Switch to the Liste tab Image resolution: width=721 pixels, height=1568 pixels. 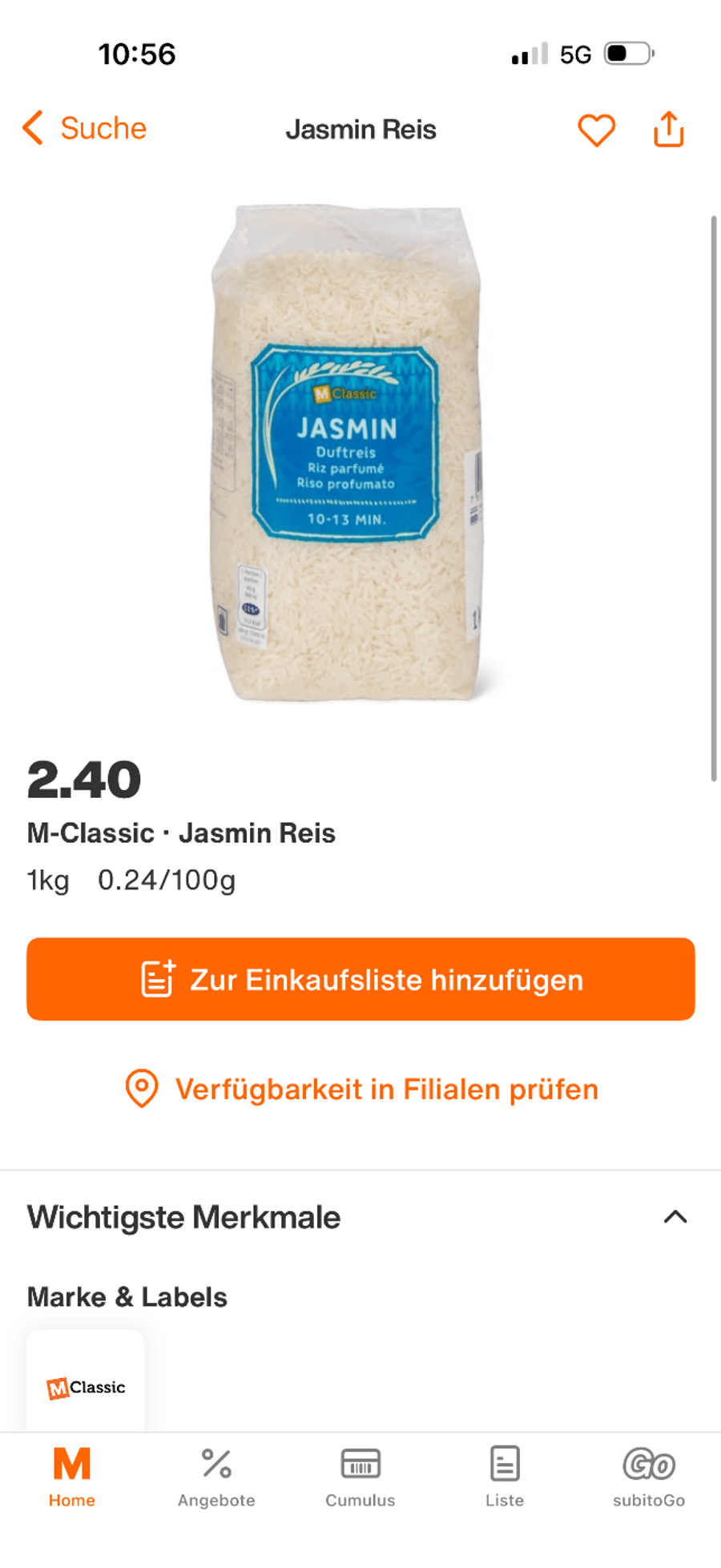[505, 1477]
